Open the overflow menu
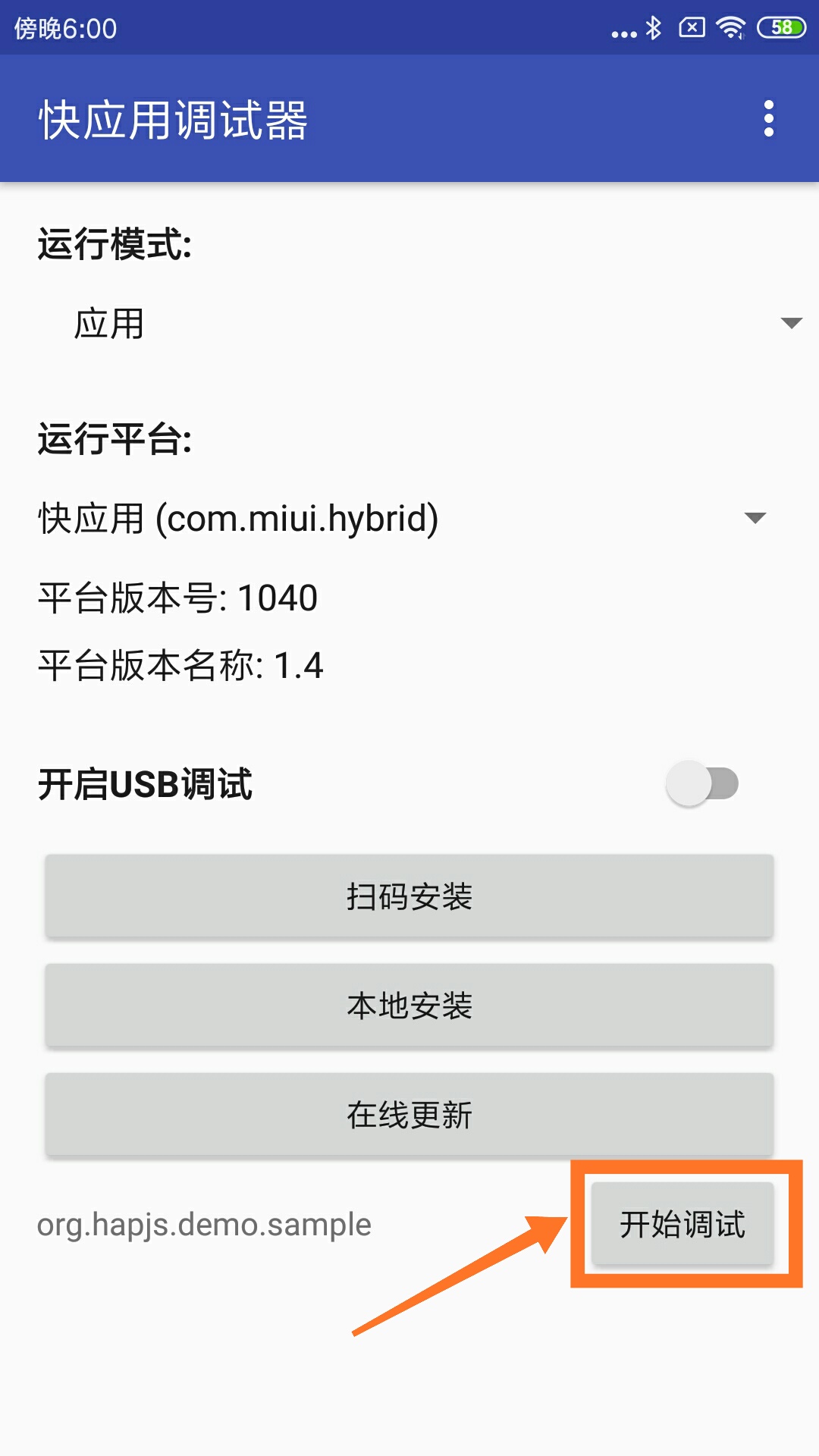Image resolution: width=819 pixels, height=1456 pixels. [x=768, y=119]
